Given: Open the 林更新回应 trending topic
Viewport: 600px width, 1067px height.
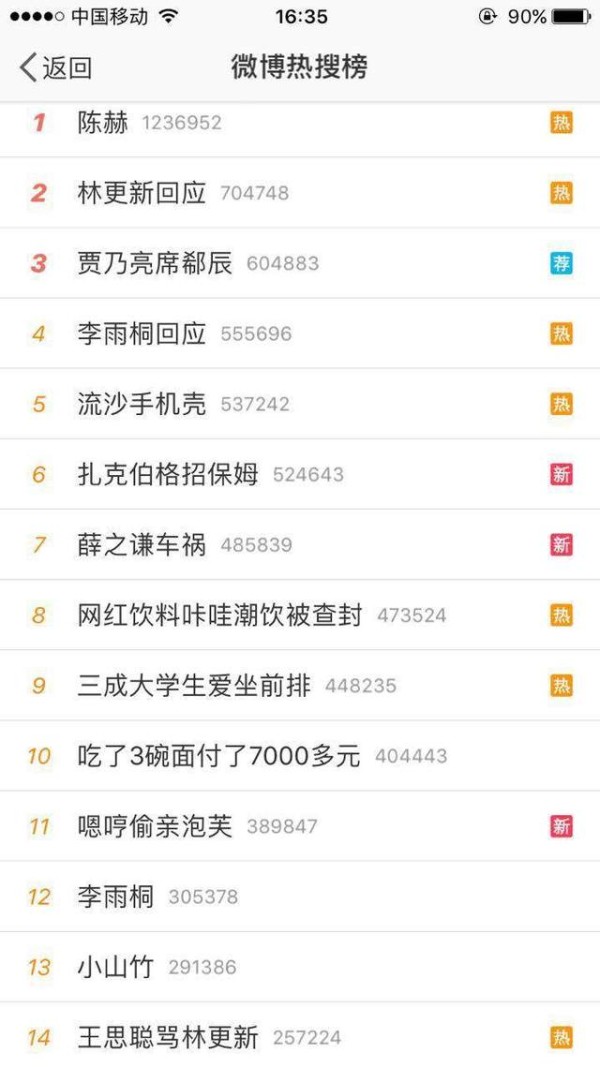Looking at the screenshot, I should point(300,193).
